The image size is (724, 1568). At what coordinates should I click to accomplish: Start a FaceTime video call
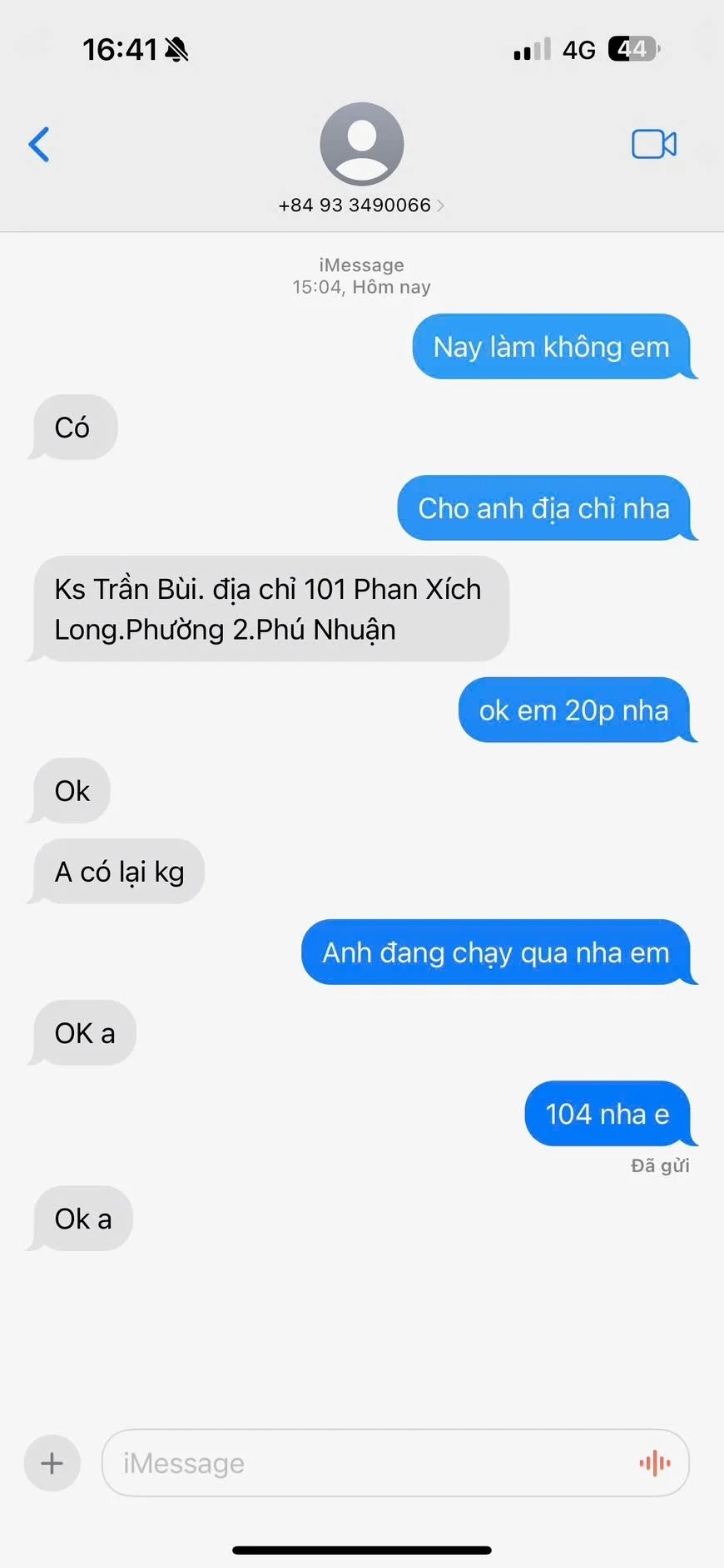click(x=653, y=145)
